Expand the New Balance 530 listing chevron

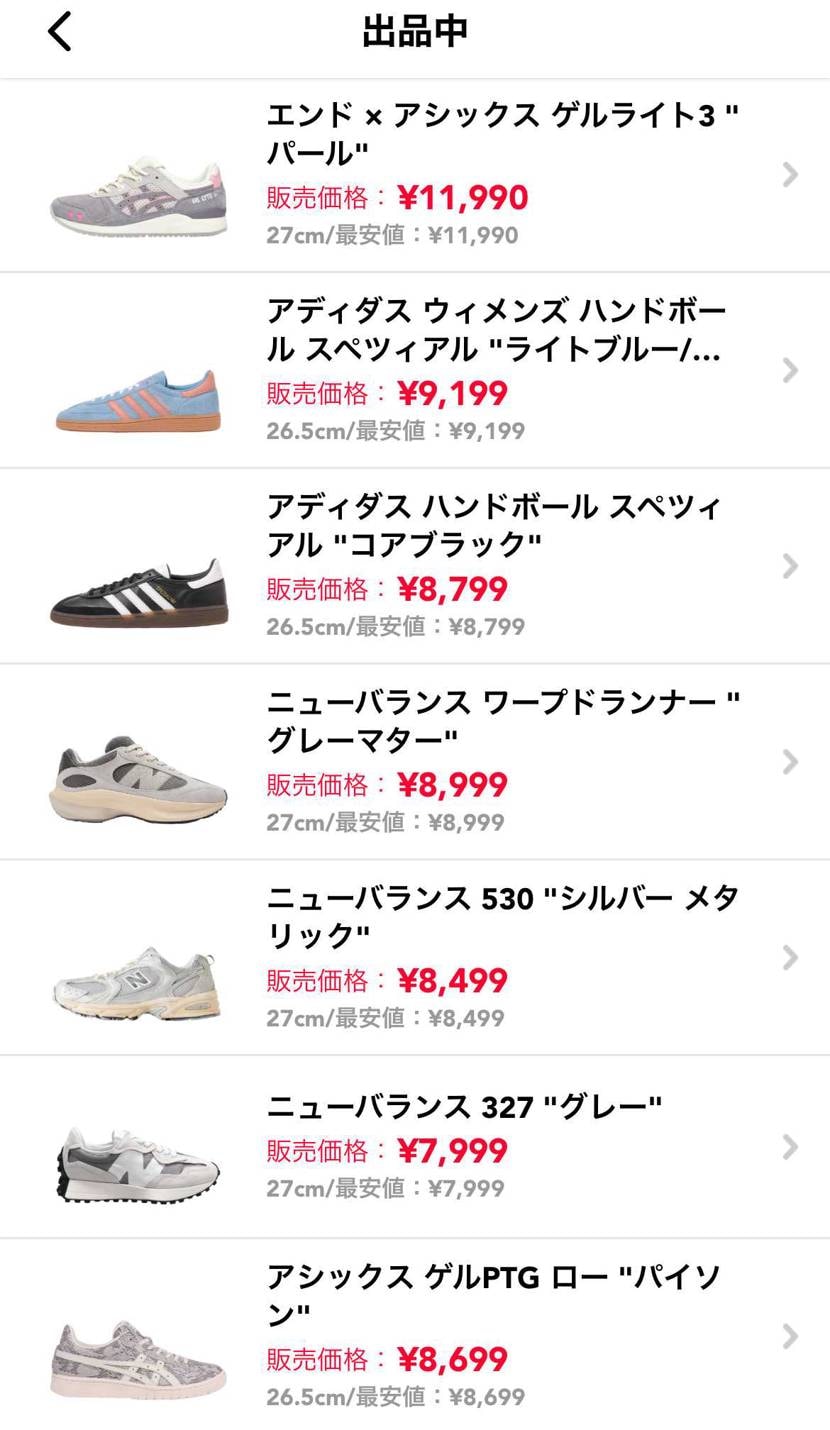(791, 957)
